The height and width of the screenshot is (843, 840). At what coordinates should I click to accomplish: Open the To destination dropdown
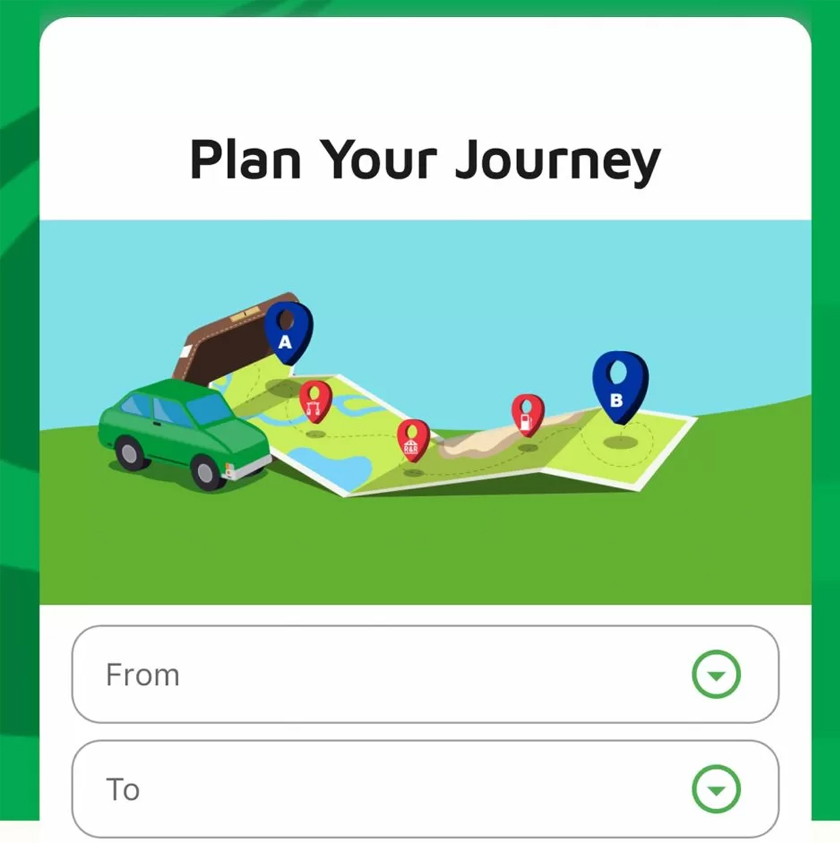pyautogui.click(x=716, y=790)
